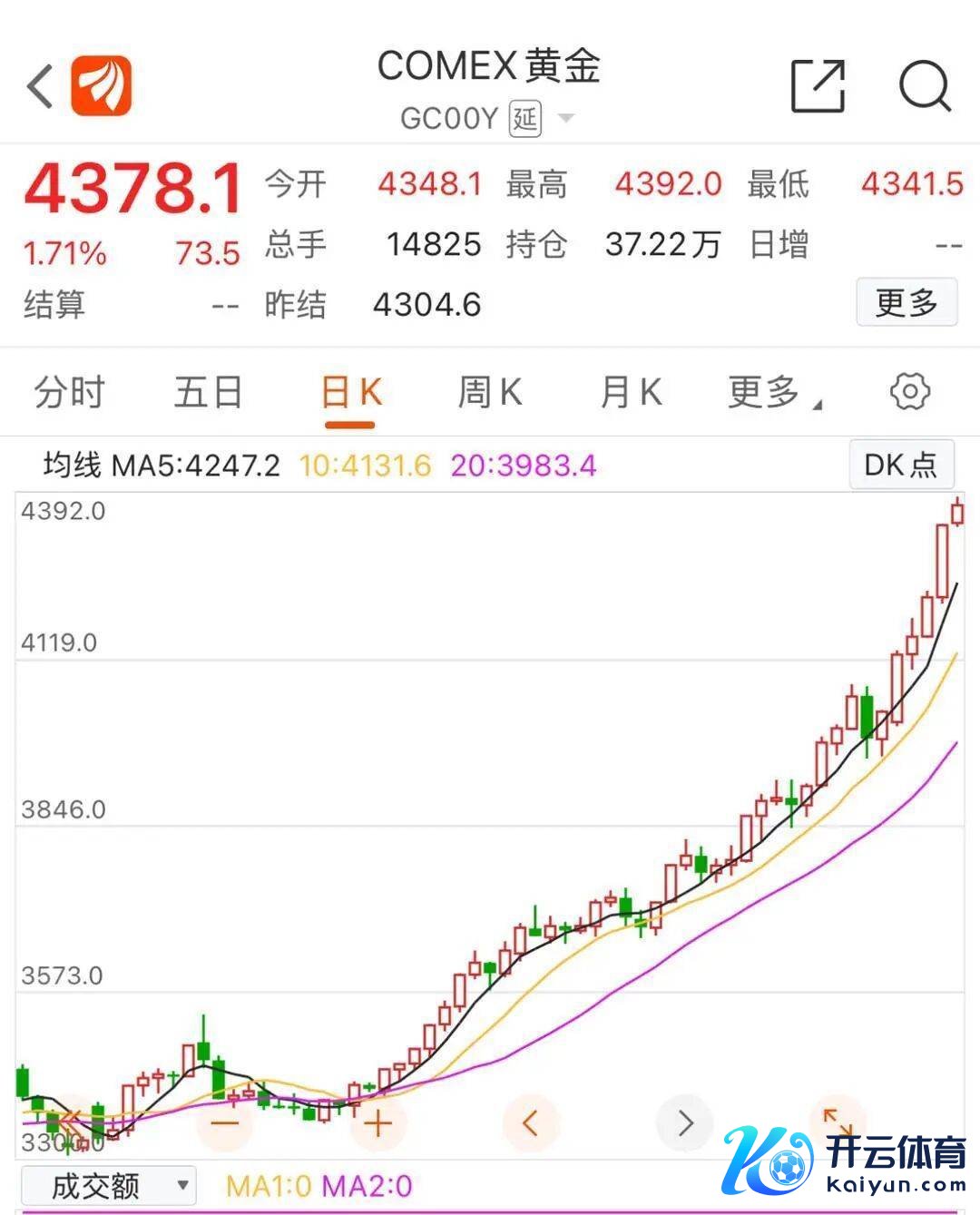This screenshot has height=1215, width=980.
Task: Move chart to later candles
Action: (x=685, y=1123)
